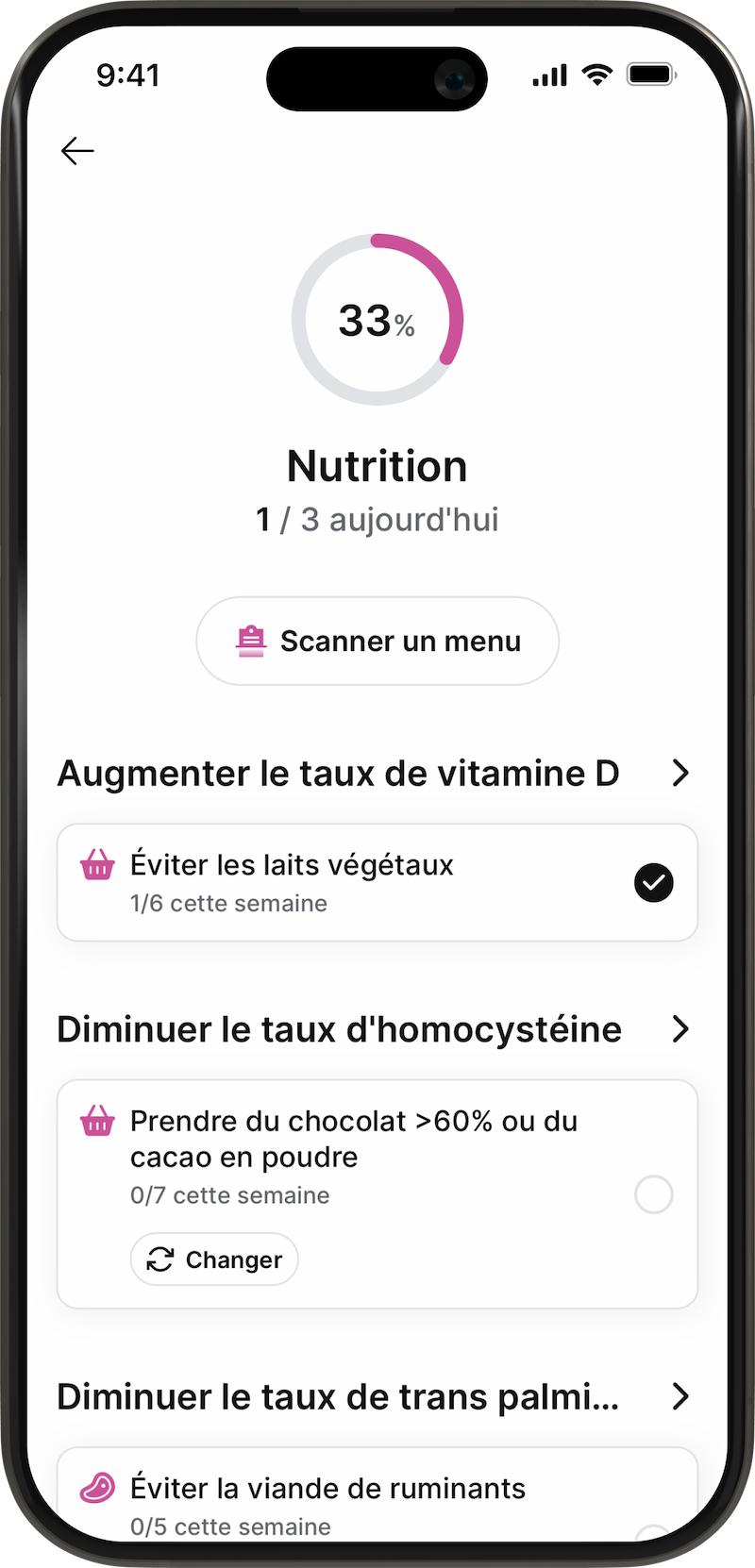Viewport: 755px width, 1568px height.
Task: Expand the Diminuer le taux de trans palmi section
Action: pyautogui.click(x=680, y=1396)
